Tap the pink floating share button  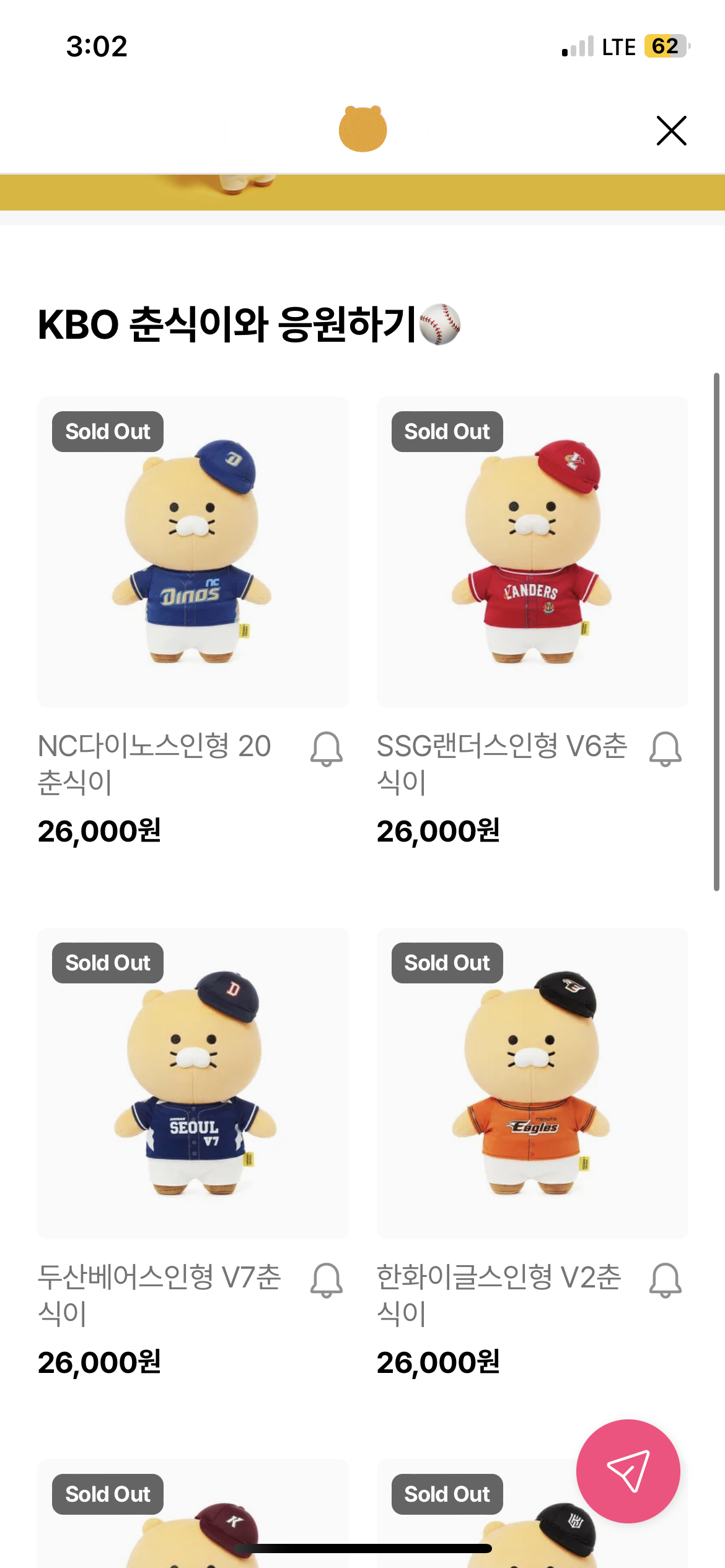tap(628, 1471)
